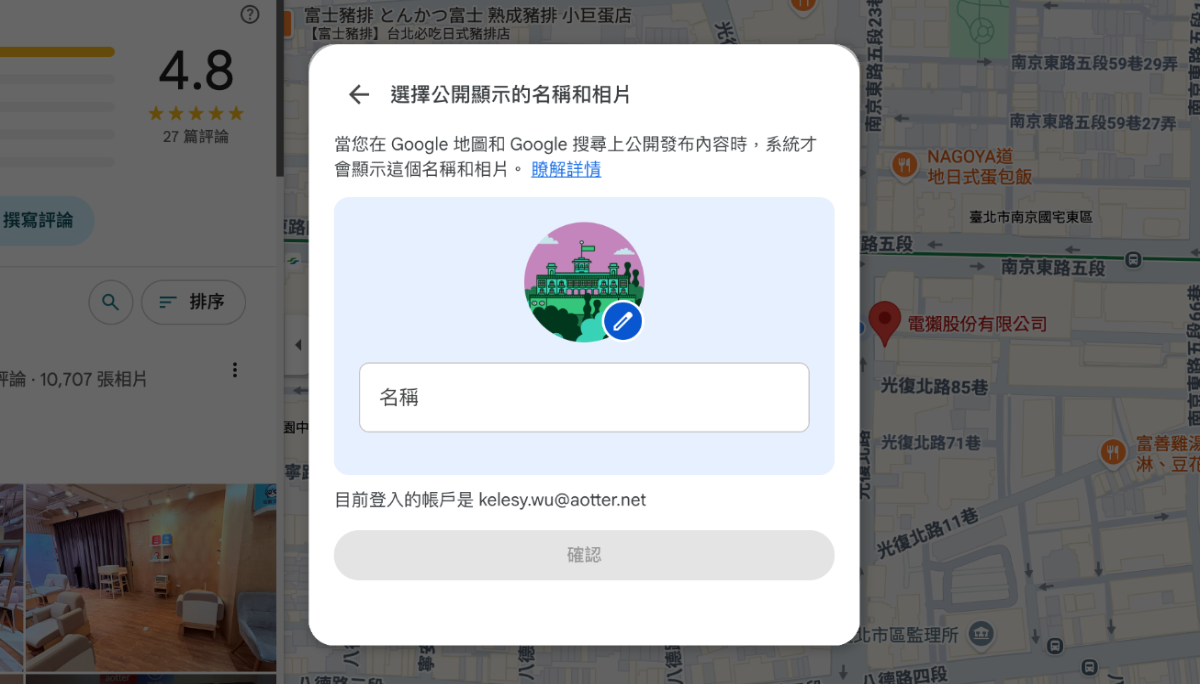This screenshot has height=684, width=1200.
Task: Edit the profile picture with the pencil icon
Action: (x=623, y=321)
